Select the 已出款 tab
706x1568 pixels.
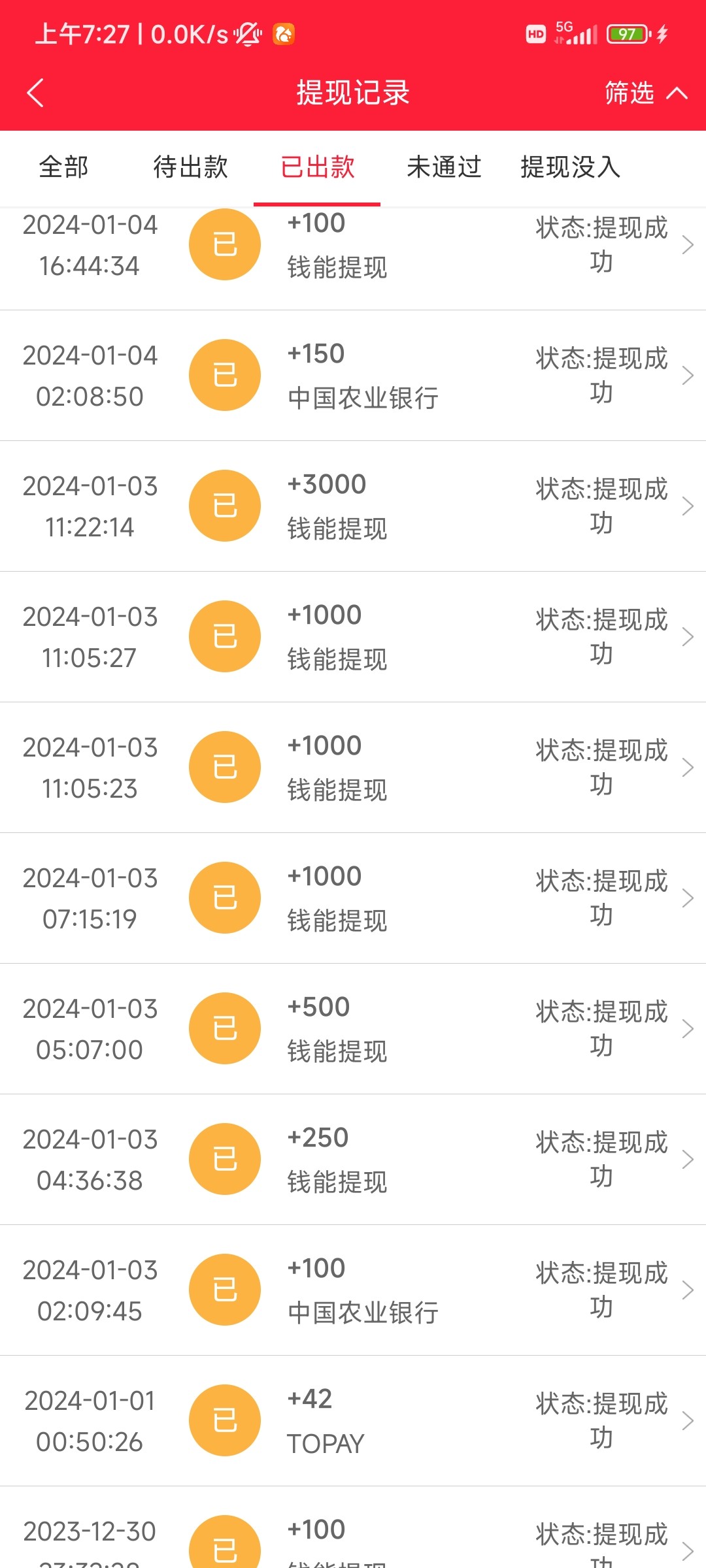pos(317,167)
